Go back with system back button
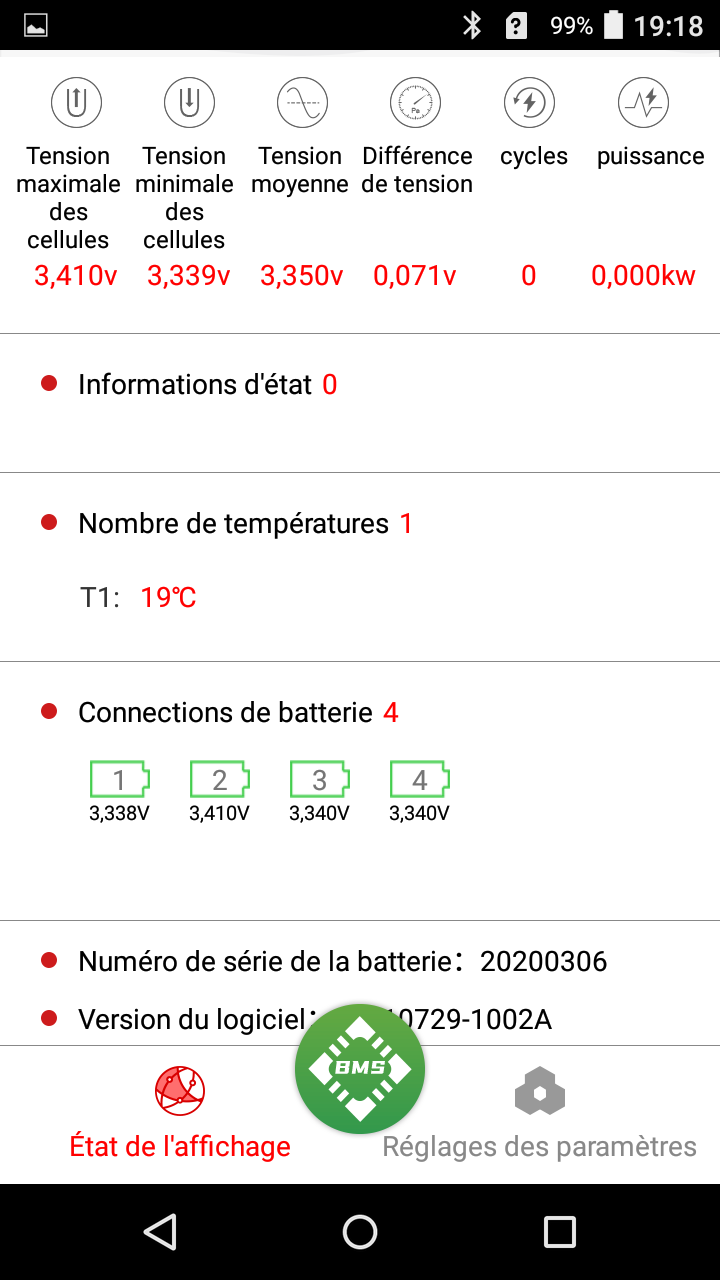 160,1232
